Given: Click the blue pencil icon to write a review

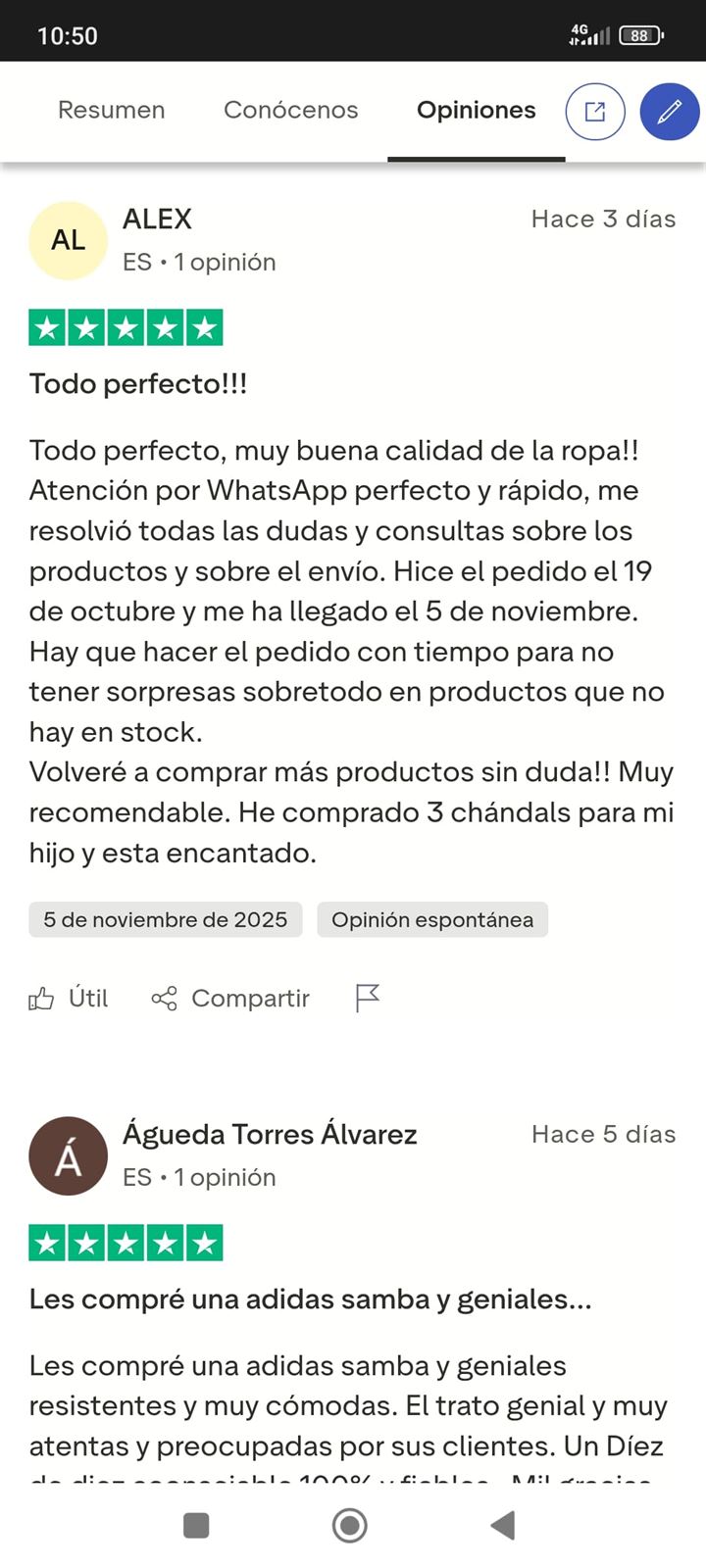Looking at the screenshot, I should click(670, 112).
